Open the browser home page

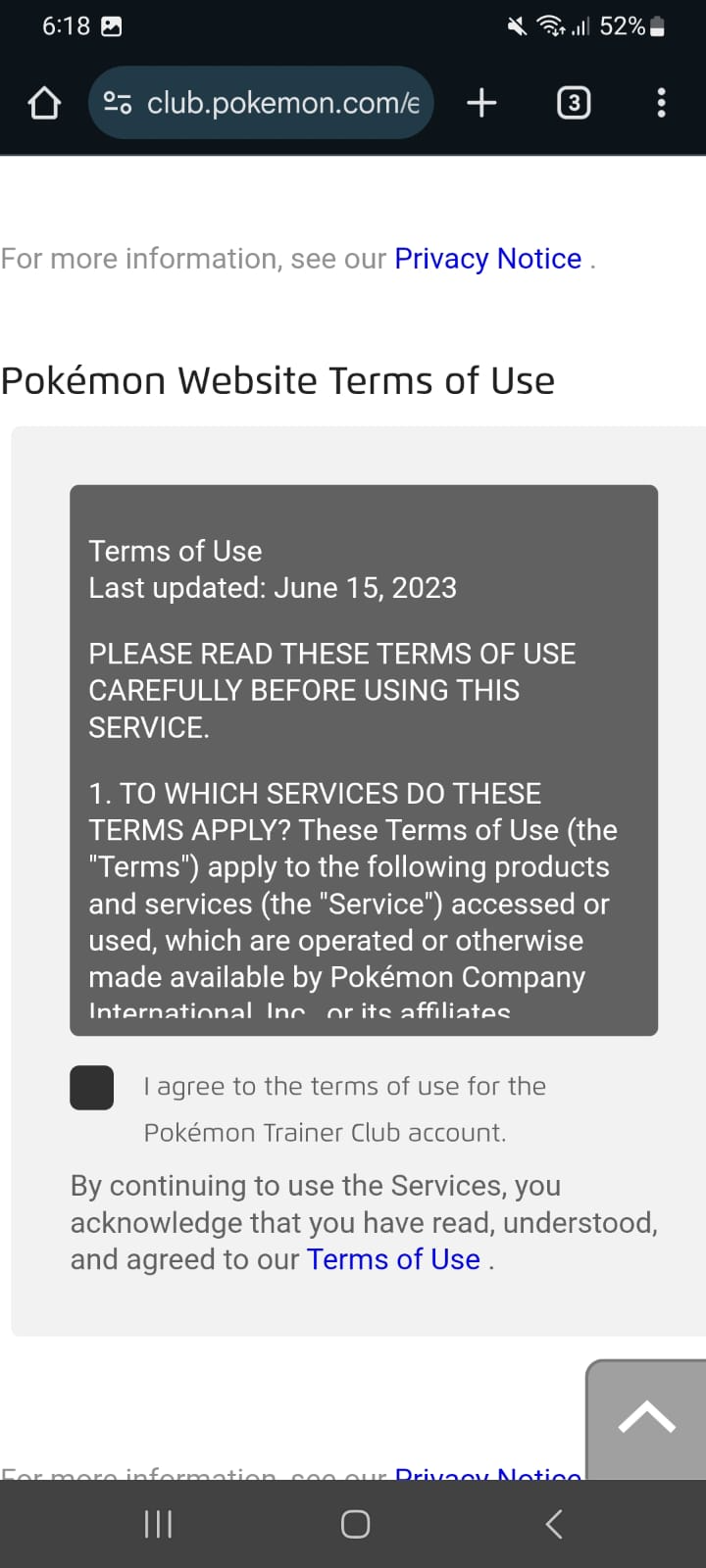[x=44, y=103]
